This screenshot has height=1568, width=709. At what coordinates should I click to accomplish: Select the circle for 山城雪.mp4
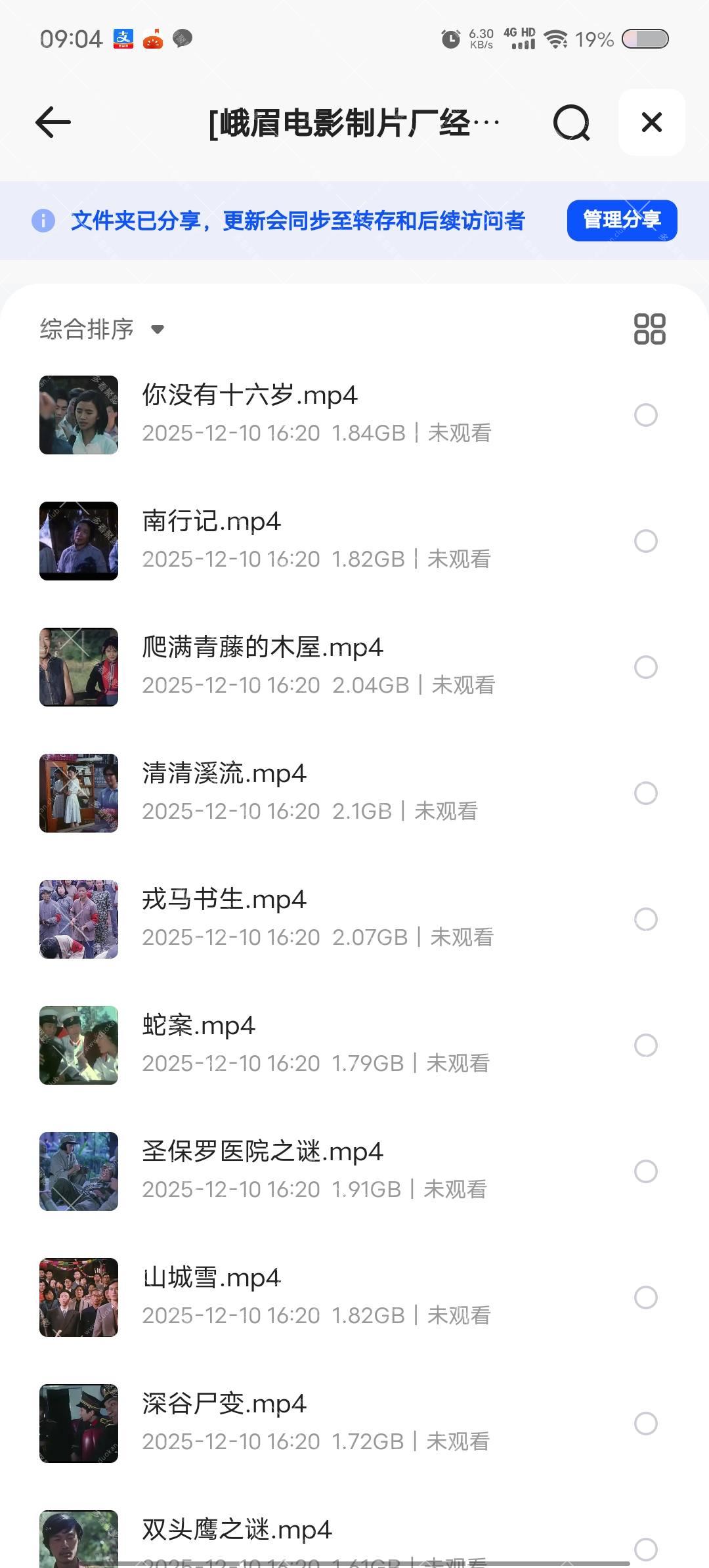click(645, 1297)
